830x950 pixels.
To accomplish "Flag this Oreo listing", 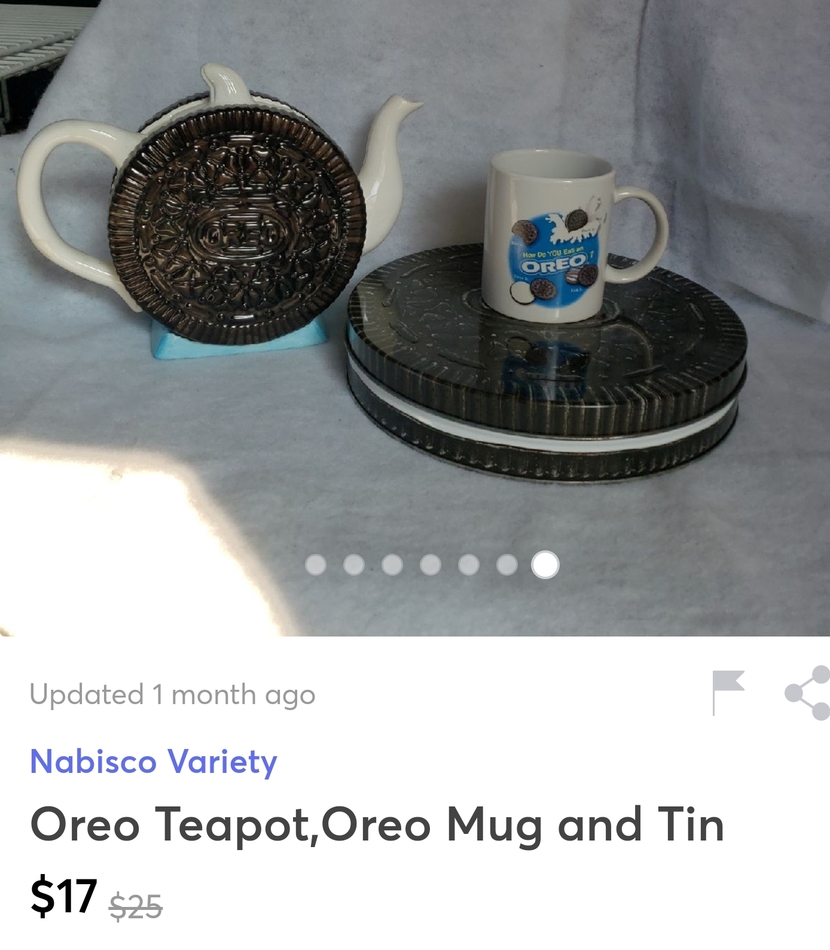I will 727,691.
